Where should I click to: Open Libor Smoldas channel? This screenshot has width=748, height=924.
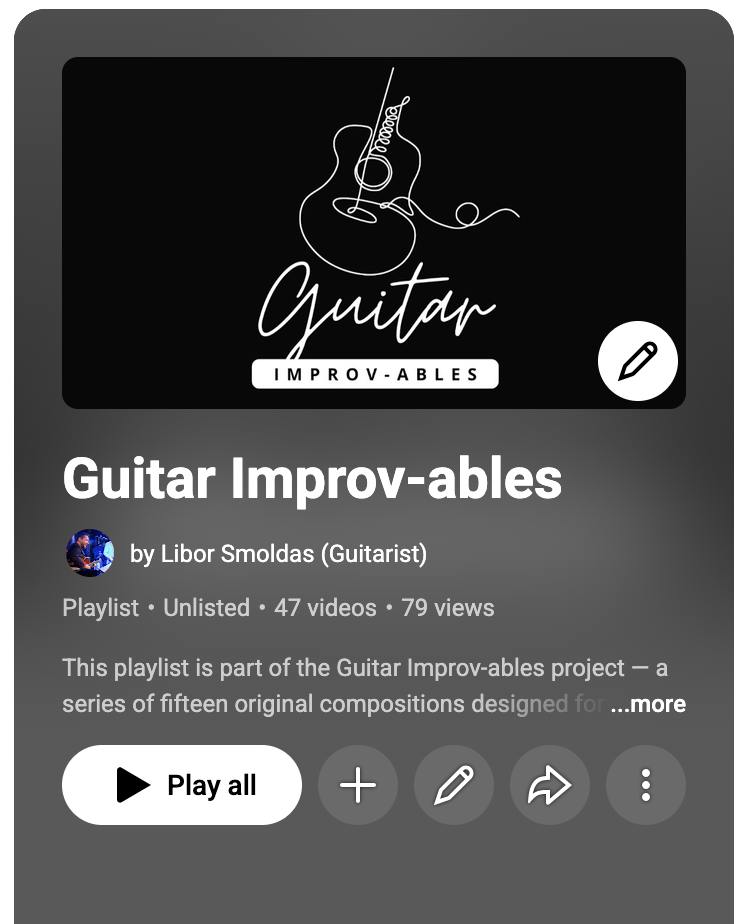[x=278, y=554]
